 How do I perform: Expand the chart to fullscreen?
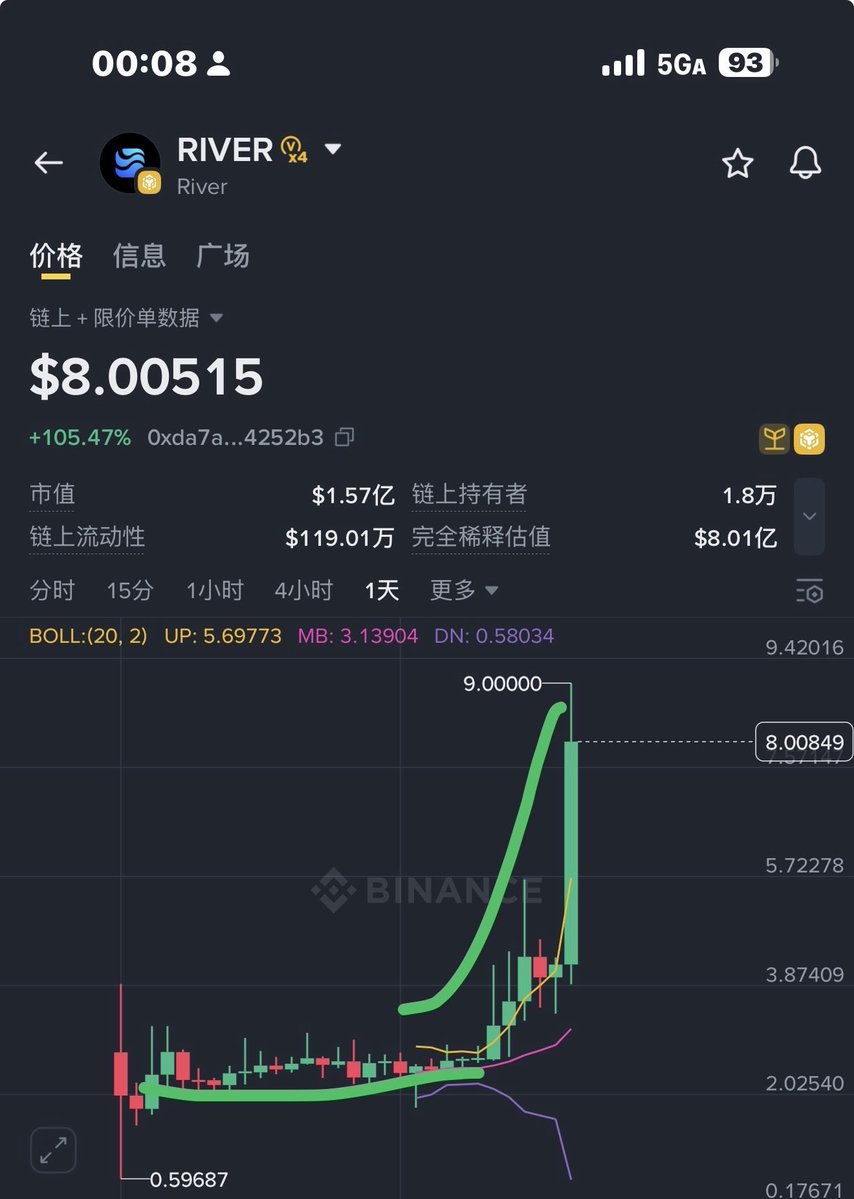tap(53, 1150)
